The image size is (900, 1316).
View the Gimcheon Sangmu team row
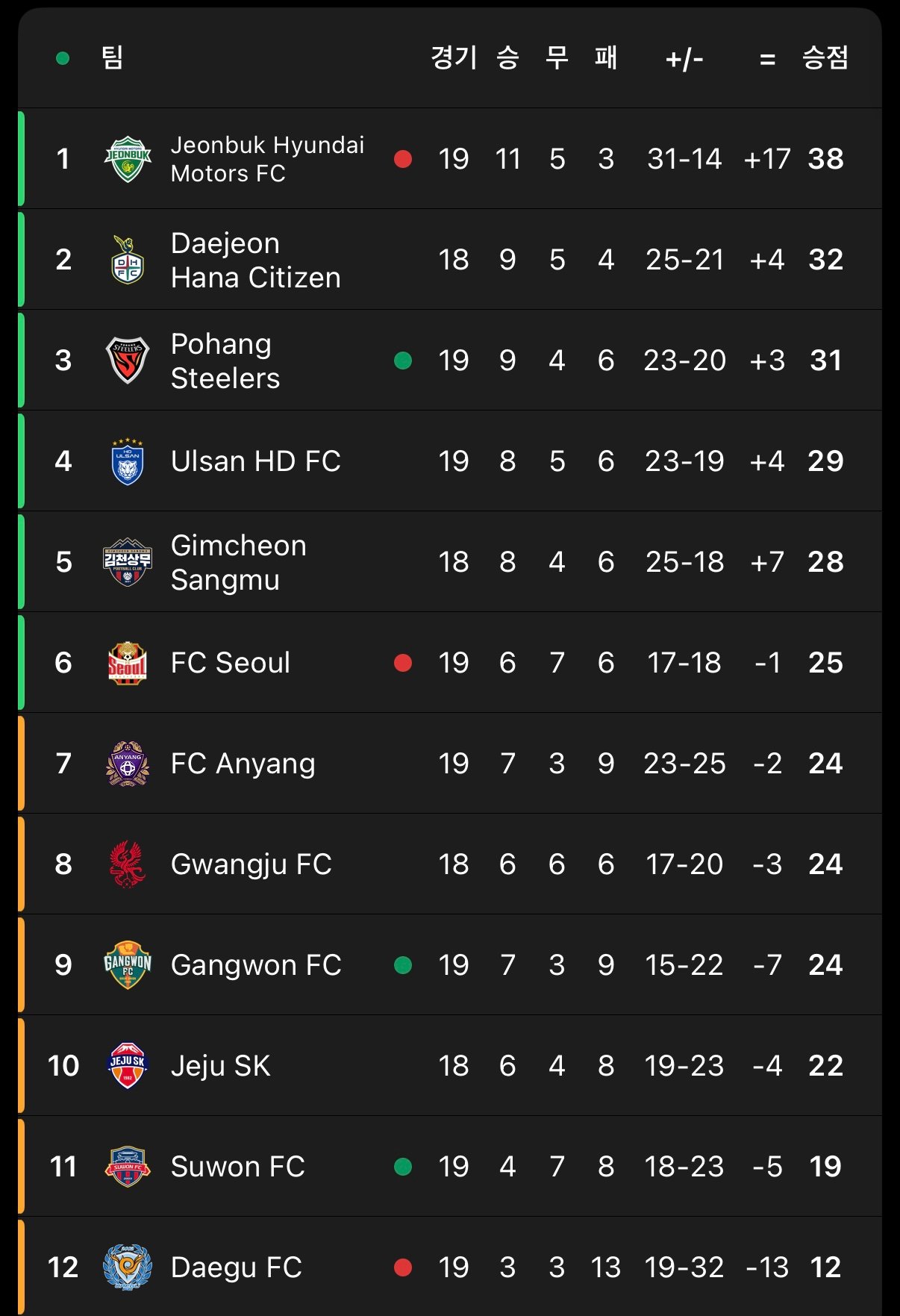pyautogui.click(x=450, y=561)
